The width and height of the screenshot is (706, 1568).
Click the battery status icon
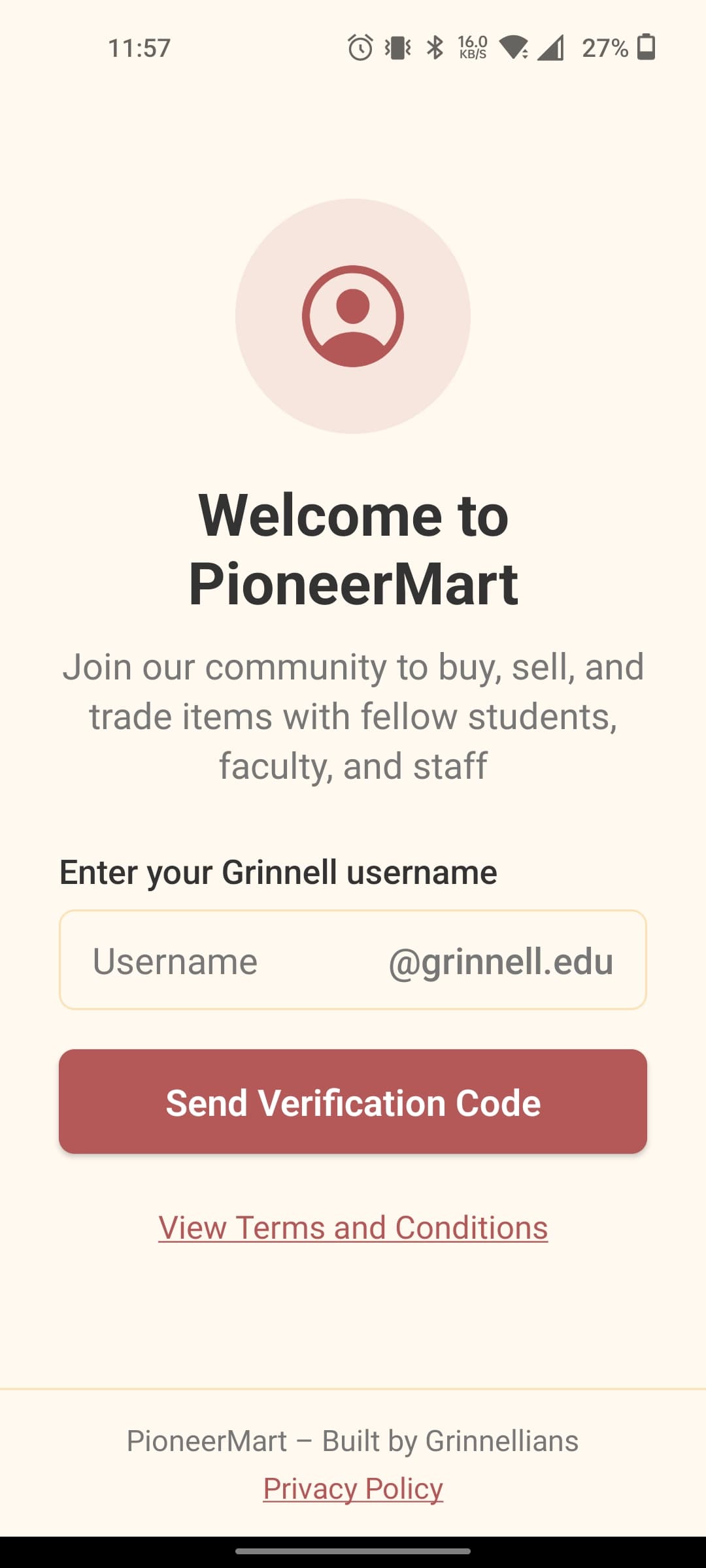coord(646,48)
